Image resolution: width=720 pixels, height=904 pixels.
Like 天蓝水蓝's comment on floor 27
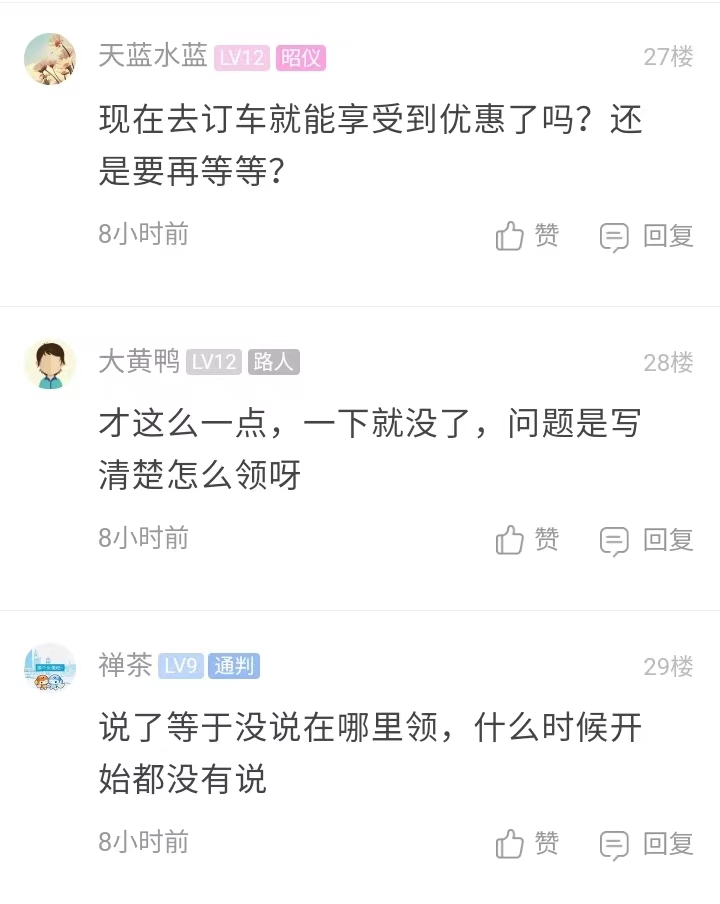point(526,236)
